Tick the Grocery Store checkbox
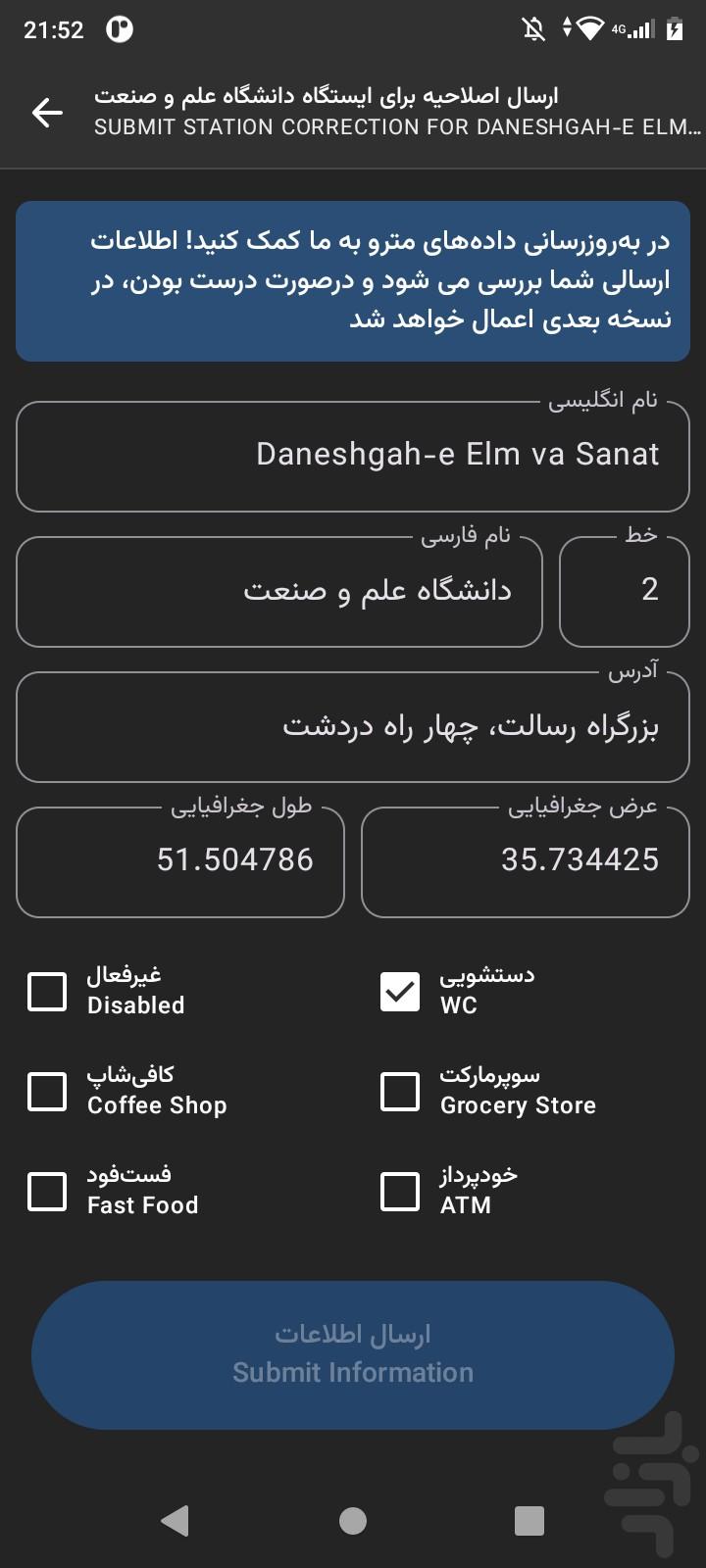 click(x=400, y=1091)
